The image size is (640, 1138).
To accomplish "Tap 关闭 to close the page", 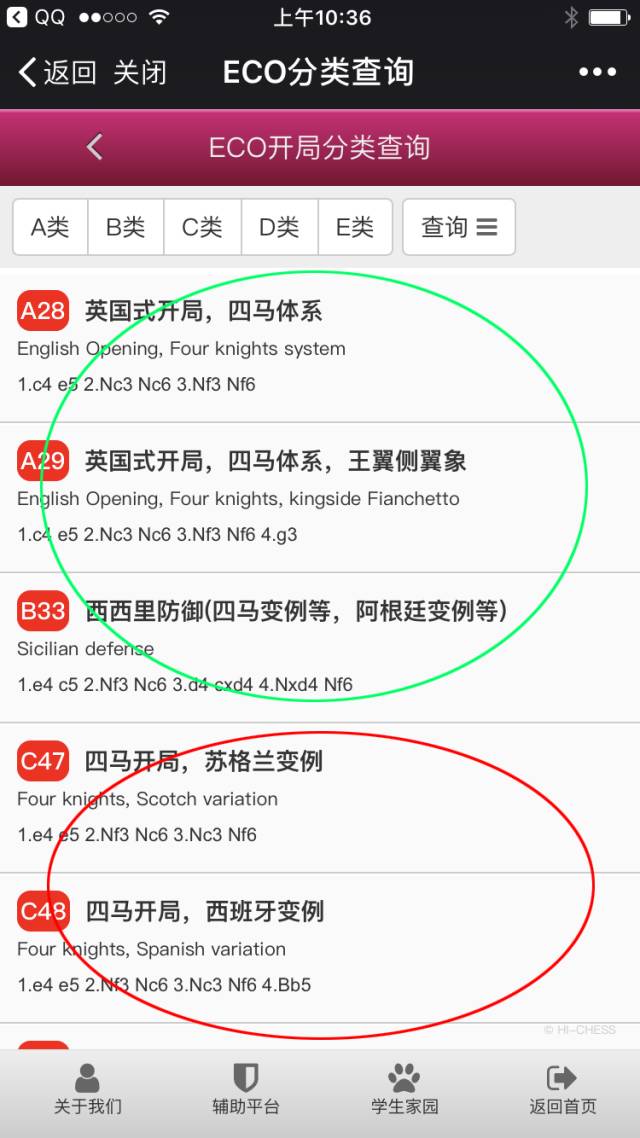I will click(x=140, y=72).
